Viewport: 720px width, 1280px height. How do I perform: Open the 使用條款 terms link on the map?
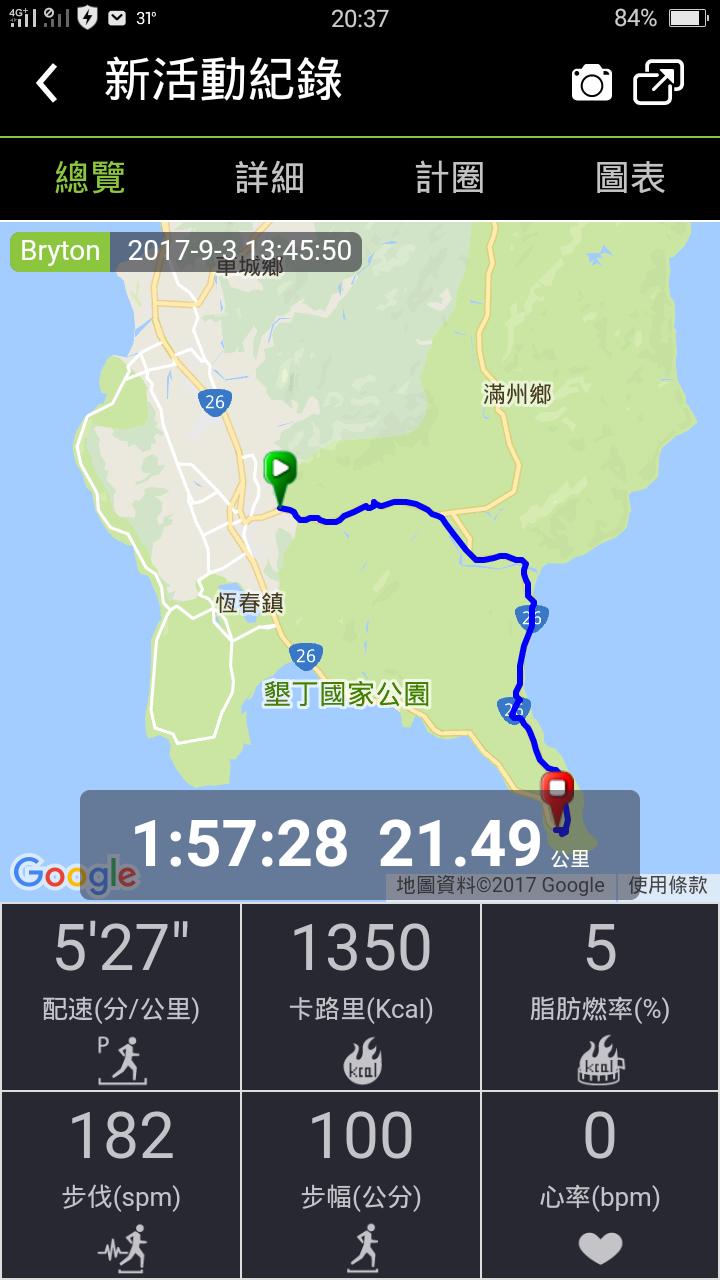(x=667, y=885)
